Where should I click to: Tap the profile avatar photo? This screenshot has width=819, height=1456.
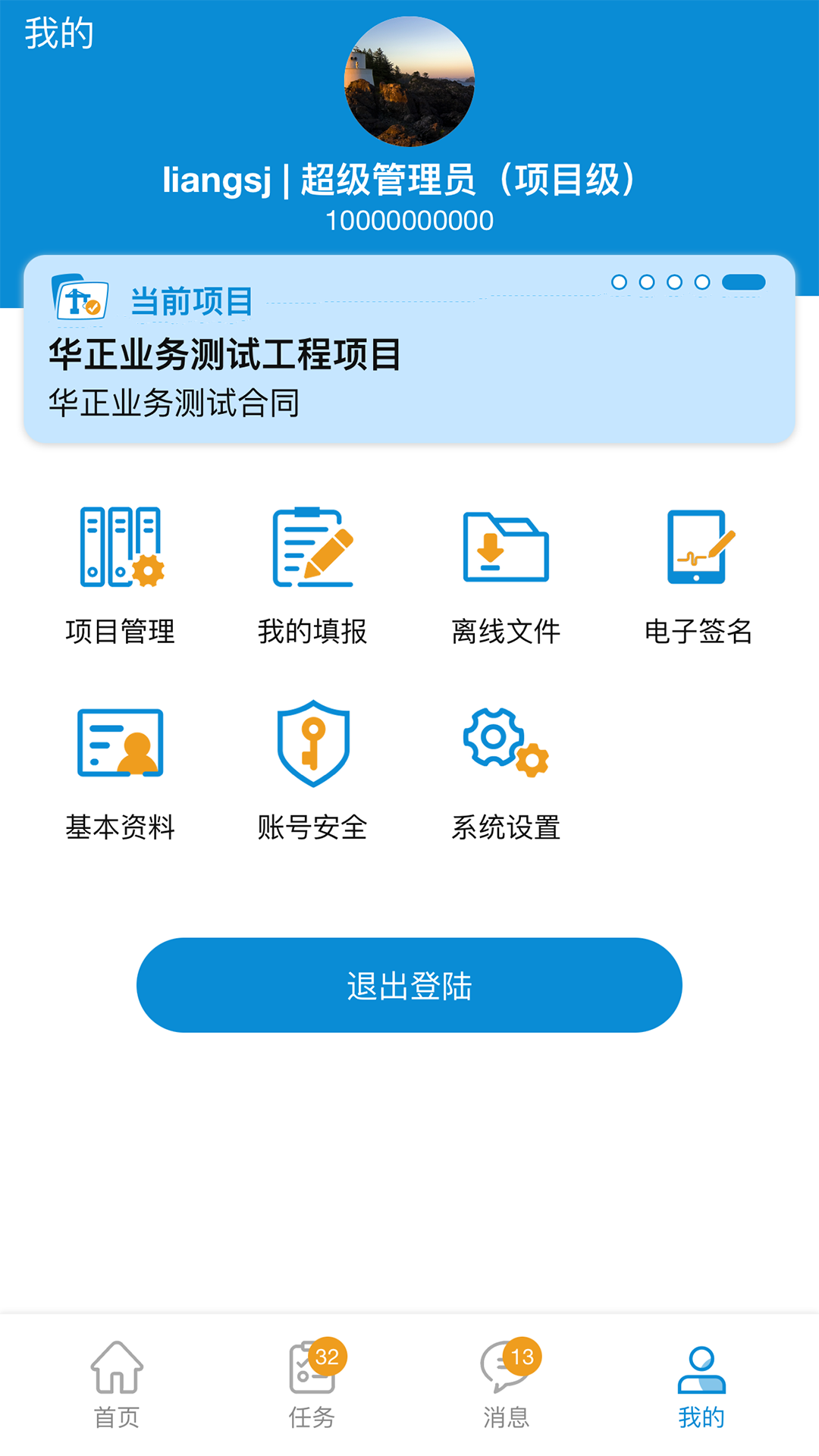pos(409,81)
